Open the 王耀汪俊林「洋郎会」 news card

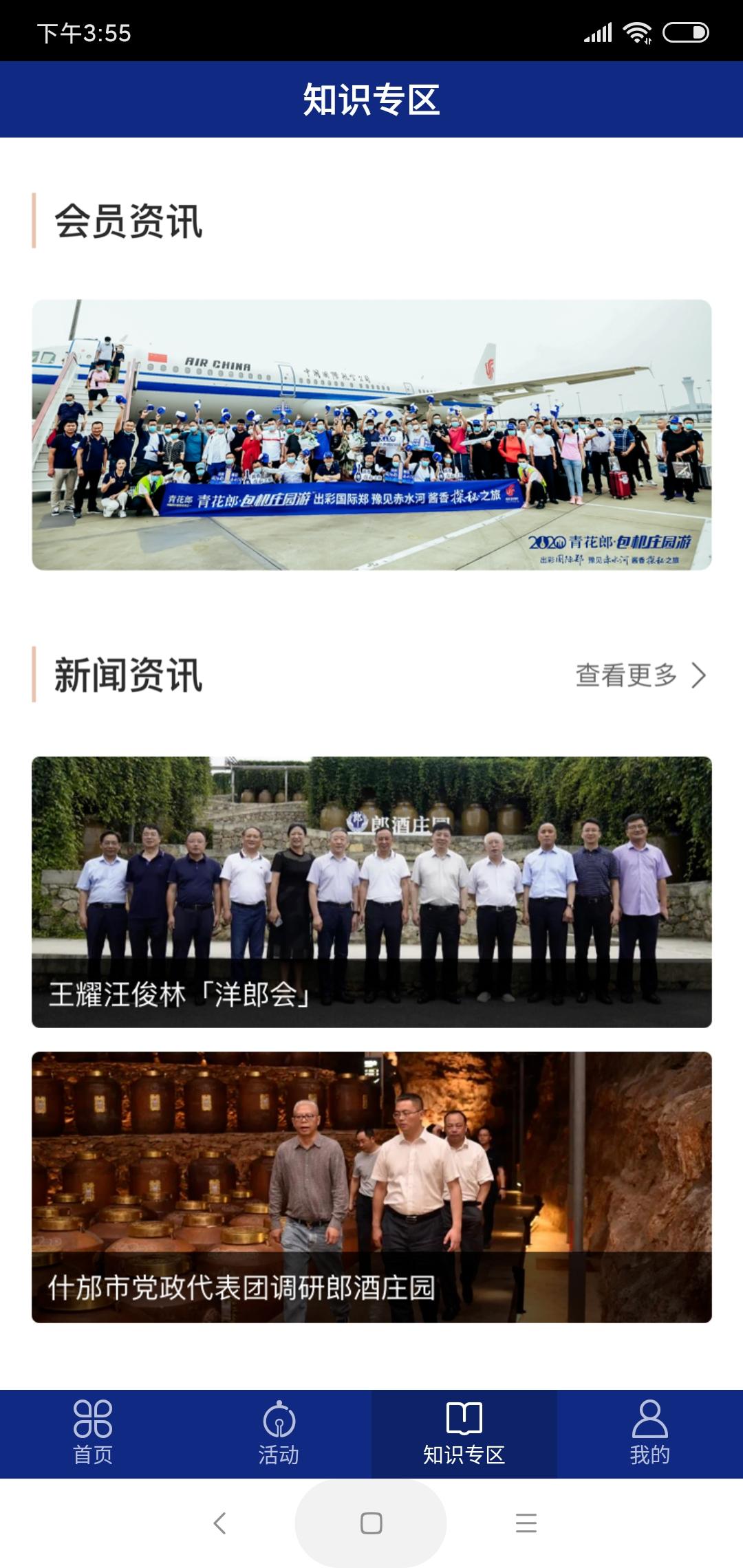pyautogui.click(x=371, y=892)
